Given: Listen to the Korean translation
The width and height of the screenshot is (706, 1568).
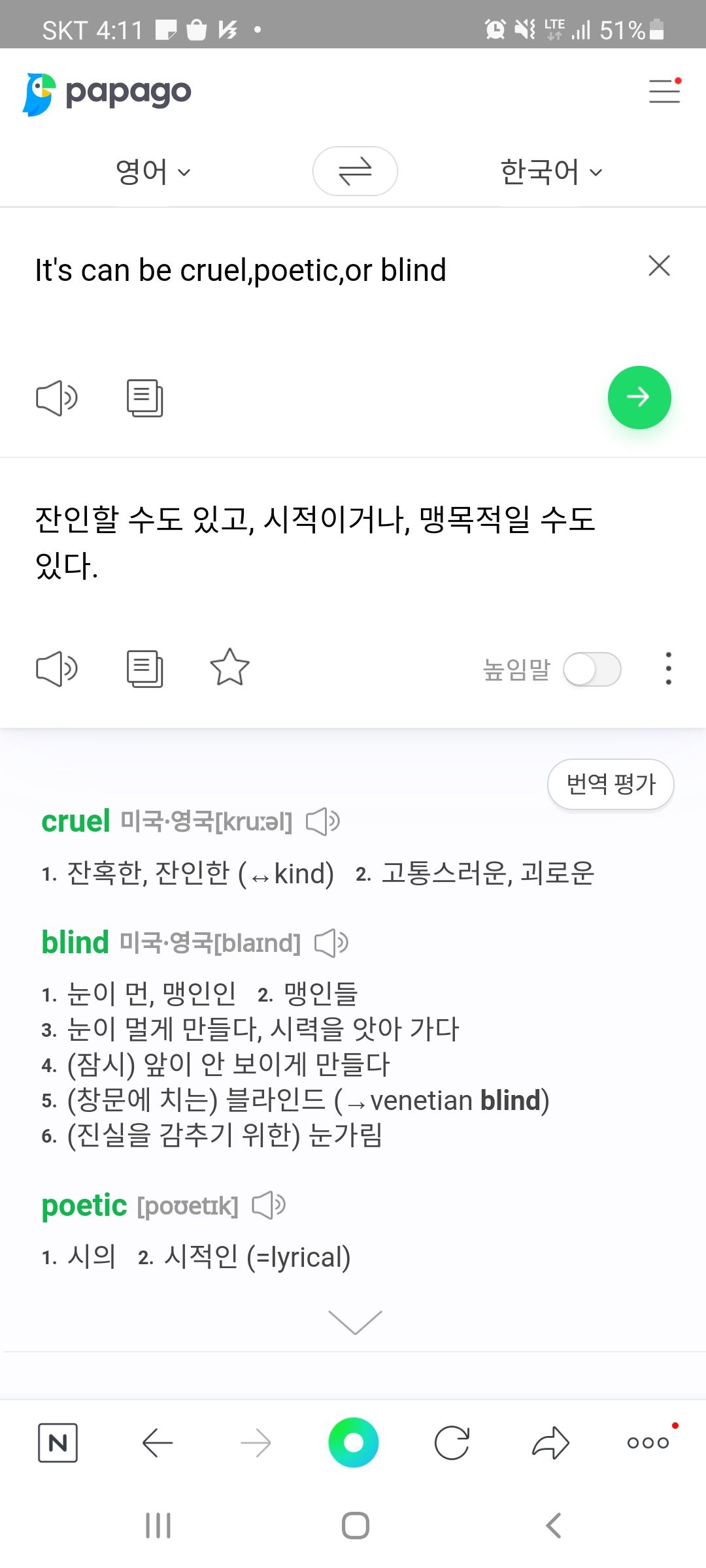Looking at the screenshot, I should (57, 668).
